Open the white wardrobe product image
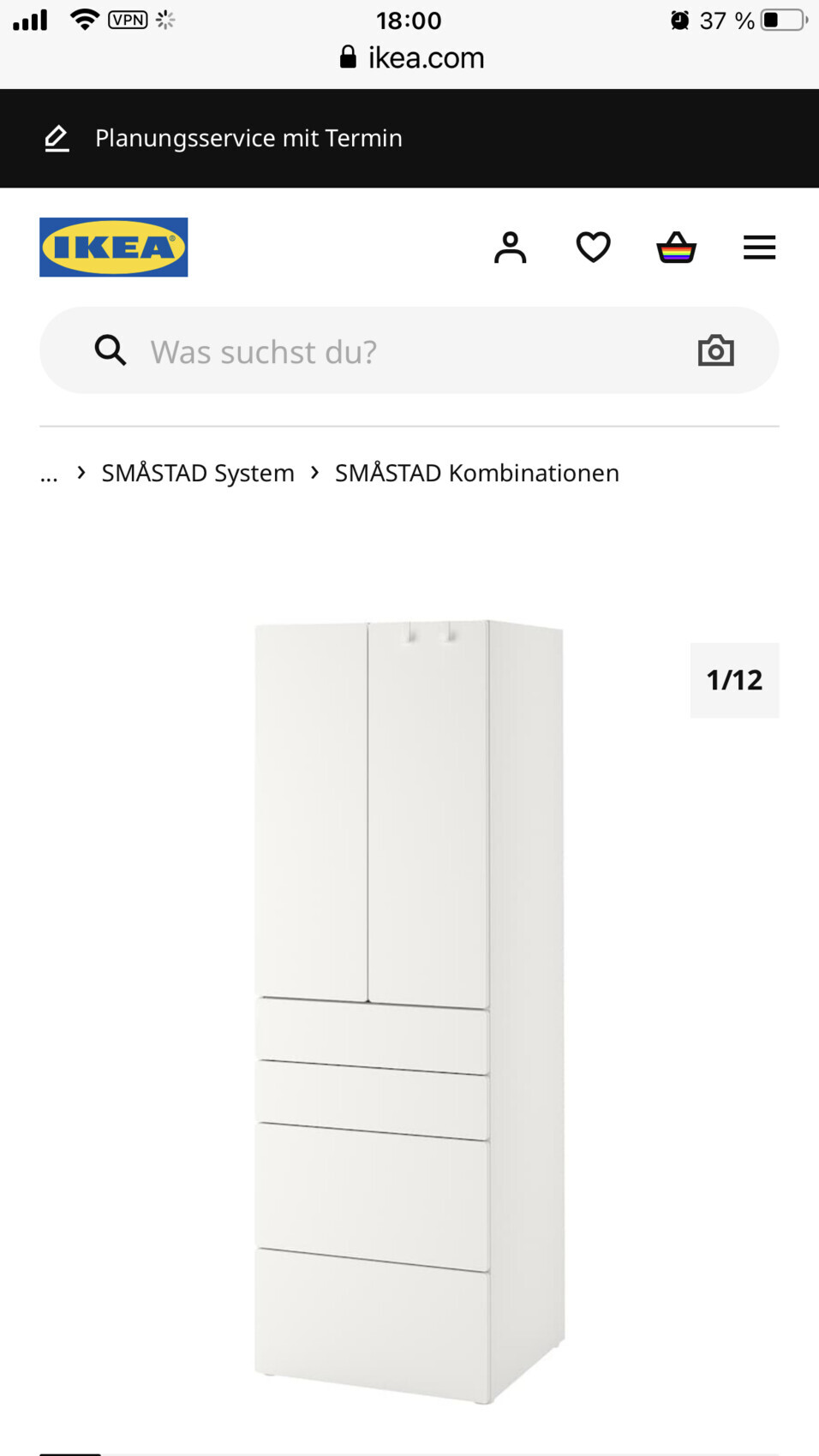 409,1011
